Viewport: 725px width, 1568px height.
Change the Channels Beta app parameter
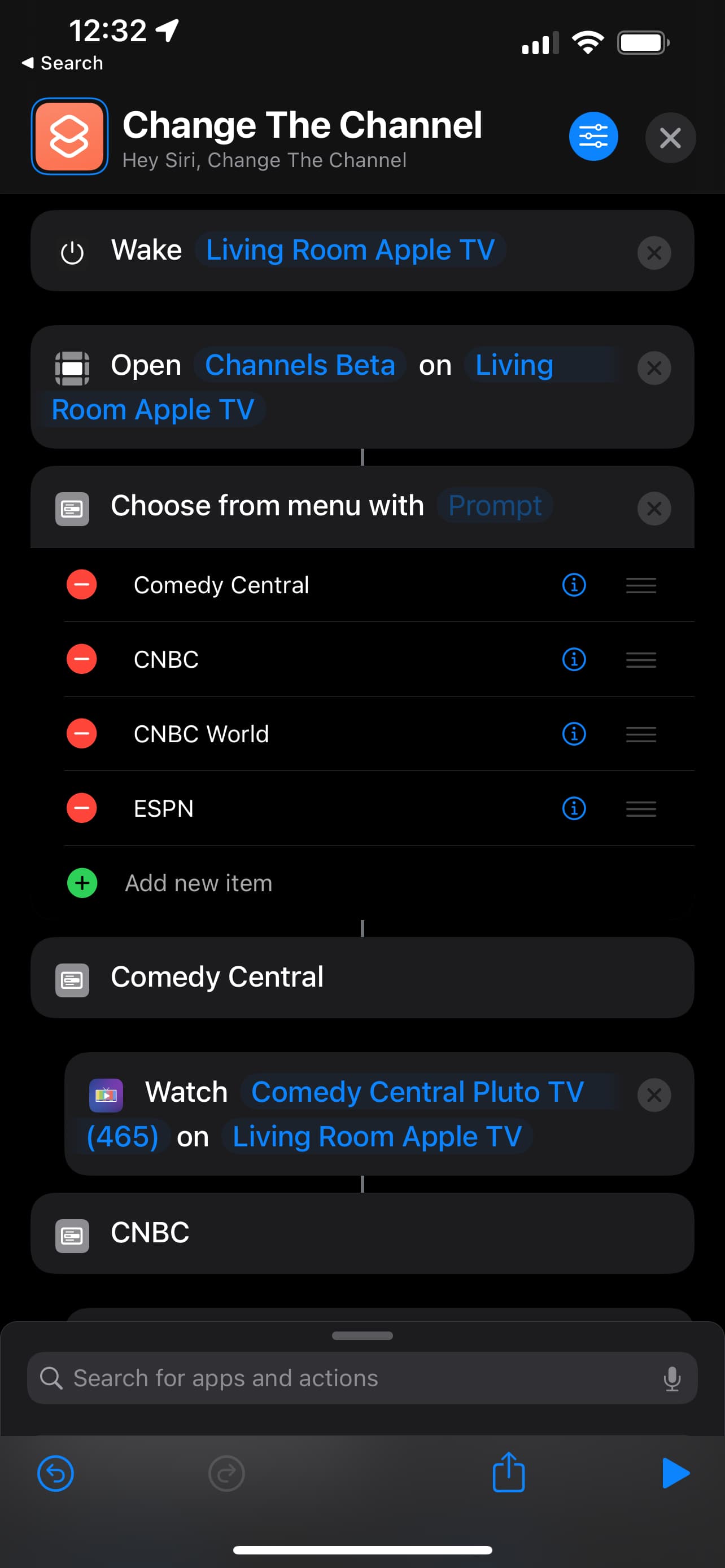(299, 365)
